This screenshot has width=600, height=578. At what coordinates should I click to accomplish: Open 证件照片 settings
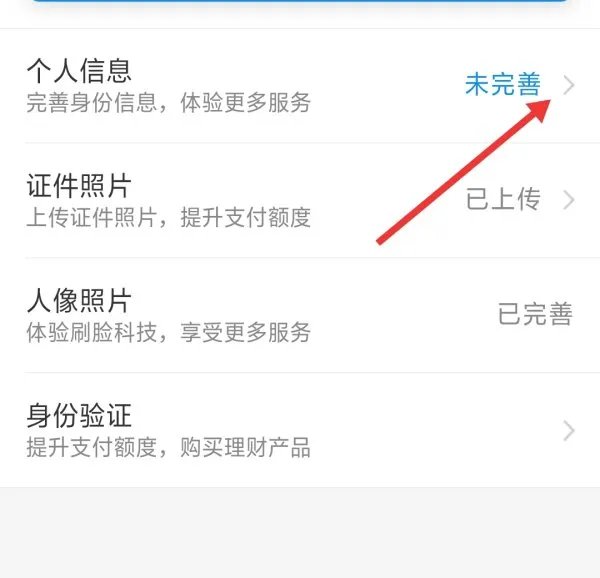tap(300, 200)
